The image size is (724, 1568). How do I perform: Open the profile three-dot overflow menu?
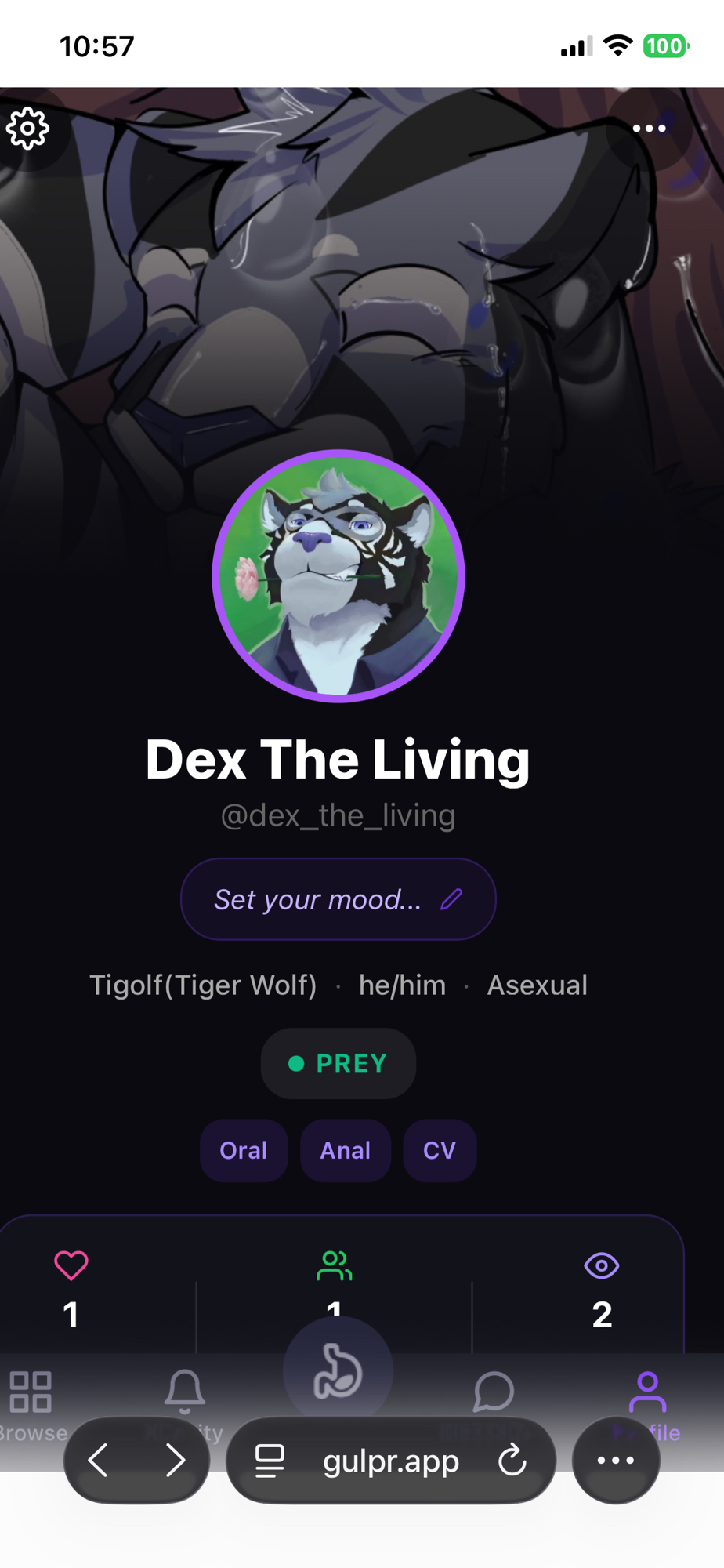click(649, 129)
